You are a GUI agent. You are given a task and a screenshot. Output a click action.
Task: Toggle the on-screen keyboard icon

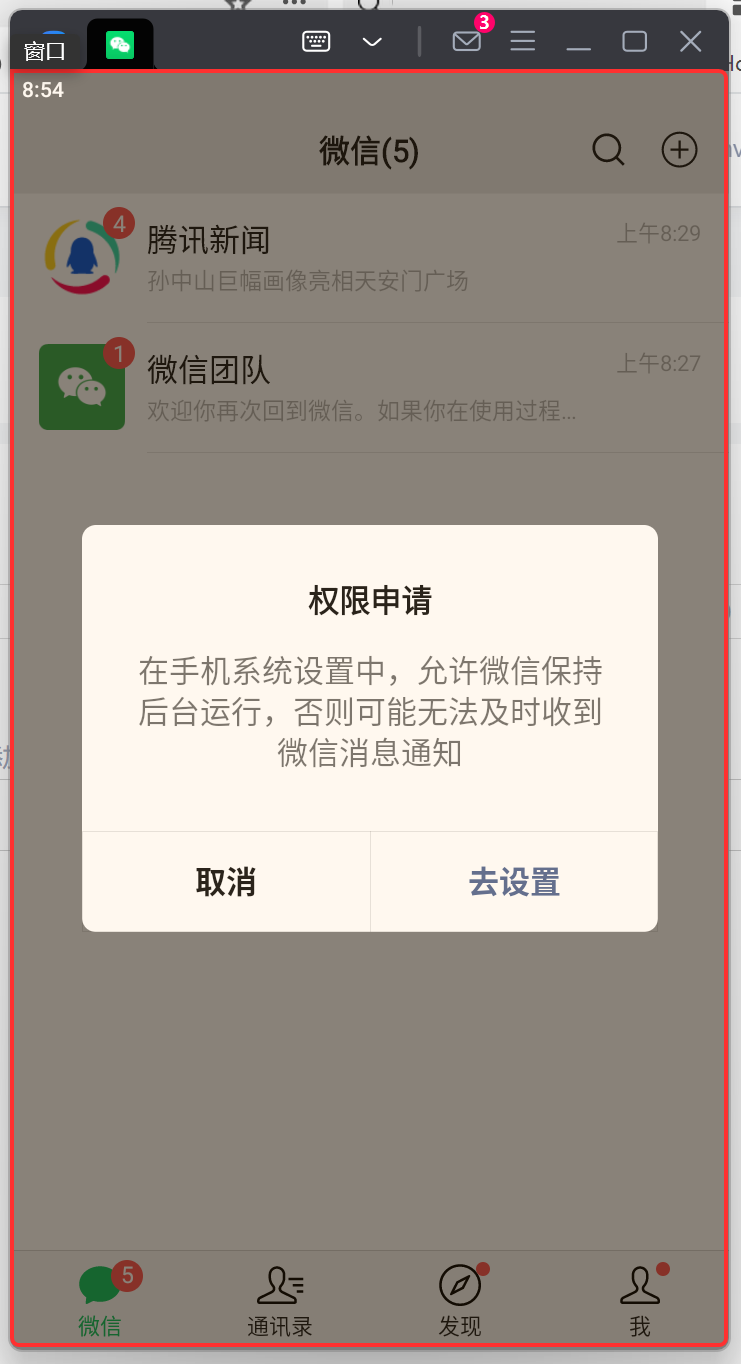point(316,41)
